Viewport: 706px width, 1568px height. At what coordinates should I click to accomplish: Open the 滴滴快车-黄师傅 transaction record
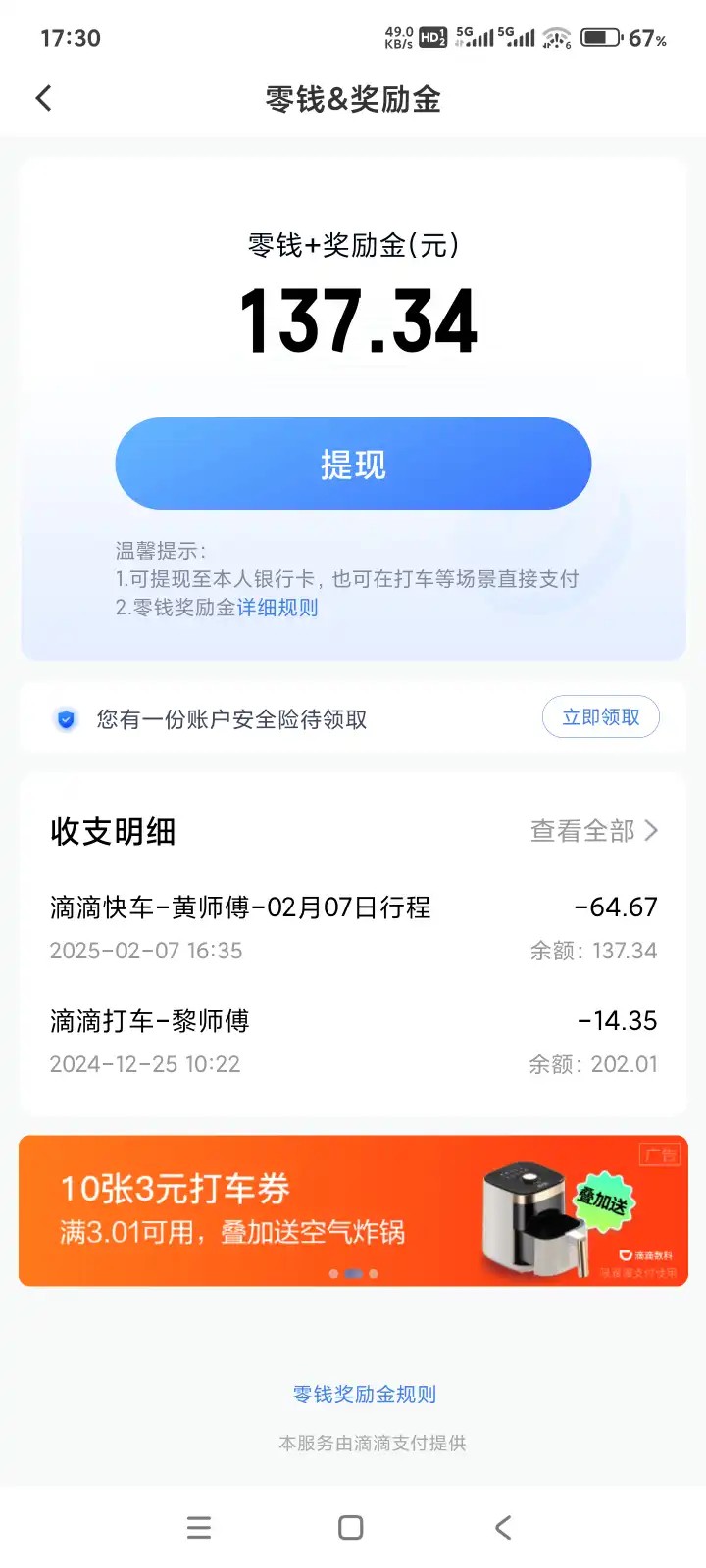tap(353, 927)
